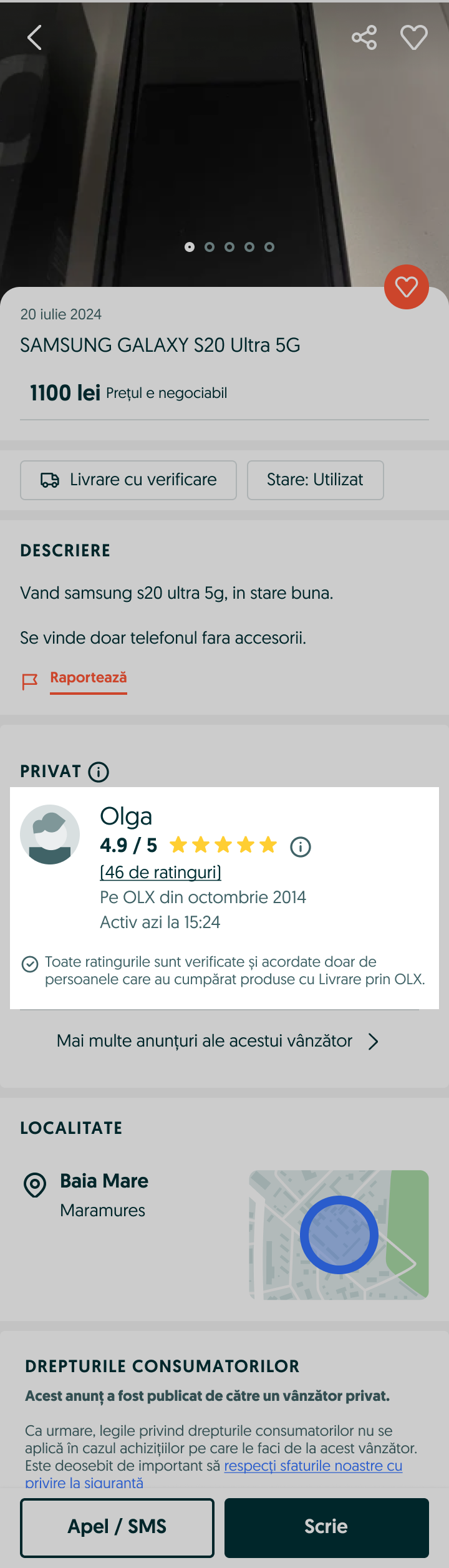Tap the Stare: Utilizat chip
This screenshot has width=449, height=1568.
pyautogui.click(x=315, y=480)
